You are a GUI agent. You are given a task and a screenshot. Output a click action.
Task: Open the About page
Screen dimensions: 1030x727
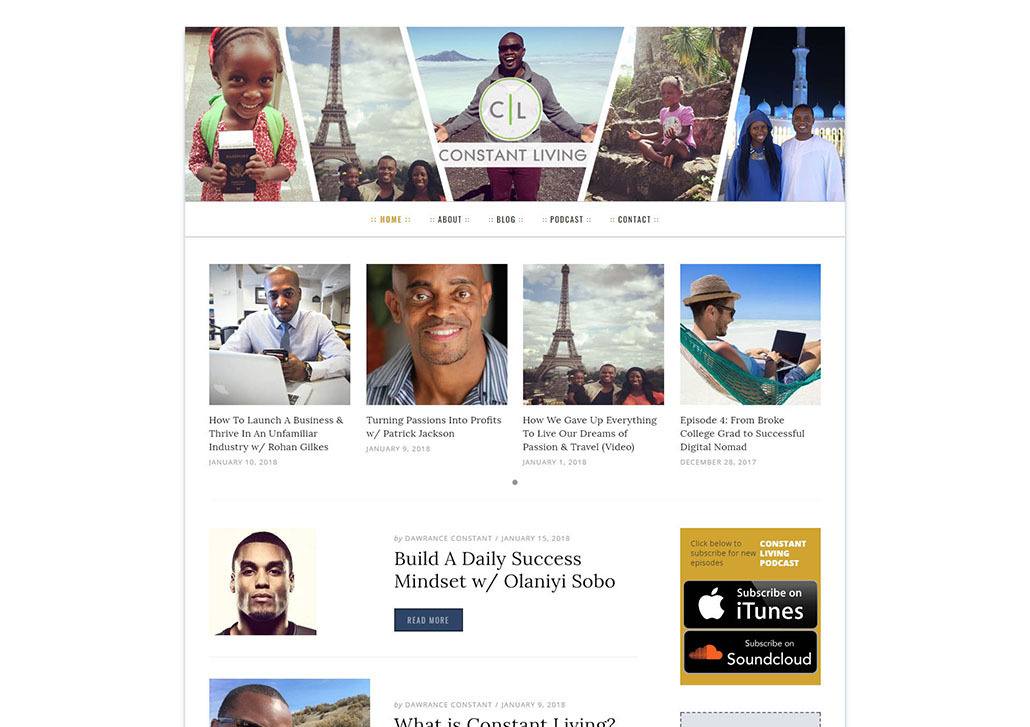(450, 220)
